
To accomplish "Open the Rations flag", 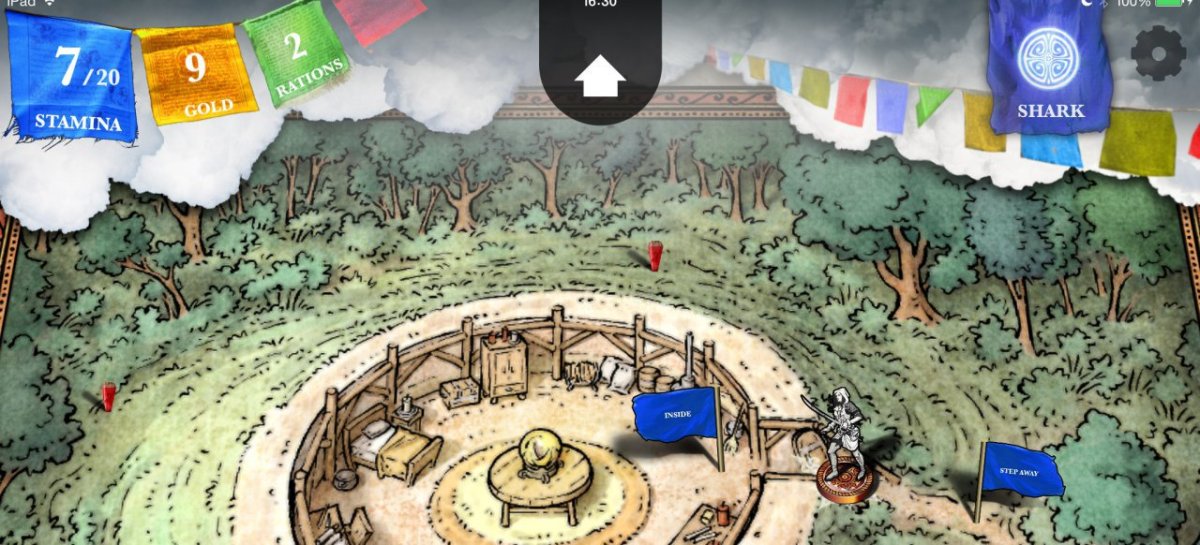I will pyautogui.click(x=296, y=55).
